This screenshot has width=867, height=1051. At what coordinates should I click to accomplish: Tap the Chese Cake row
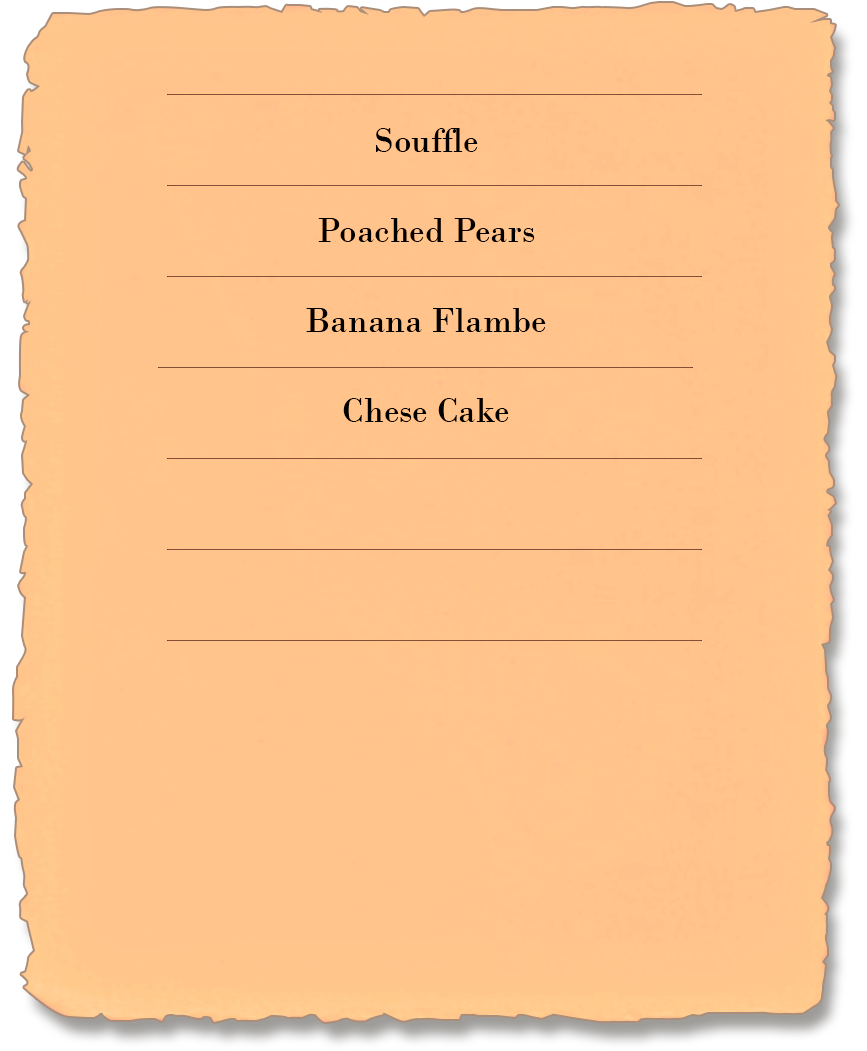[426, 412]
